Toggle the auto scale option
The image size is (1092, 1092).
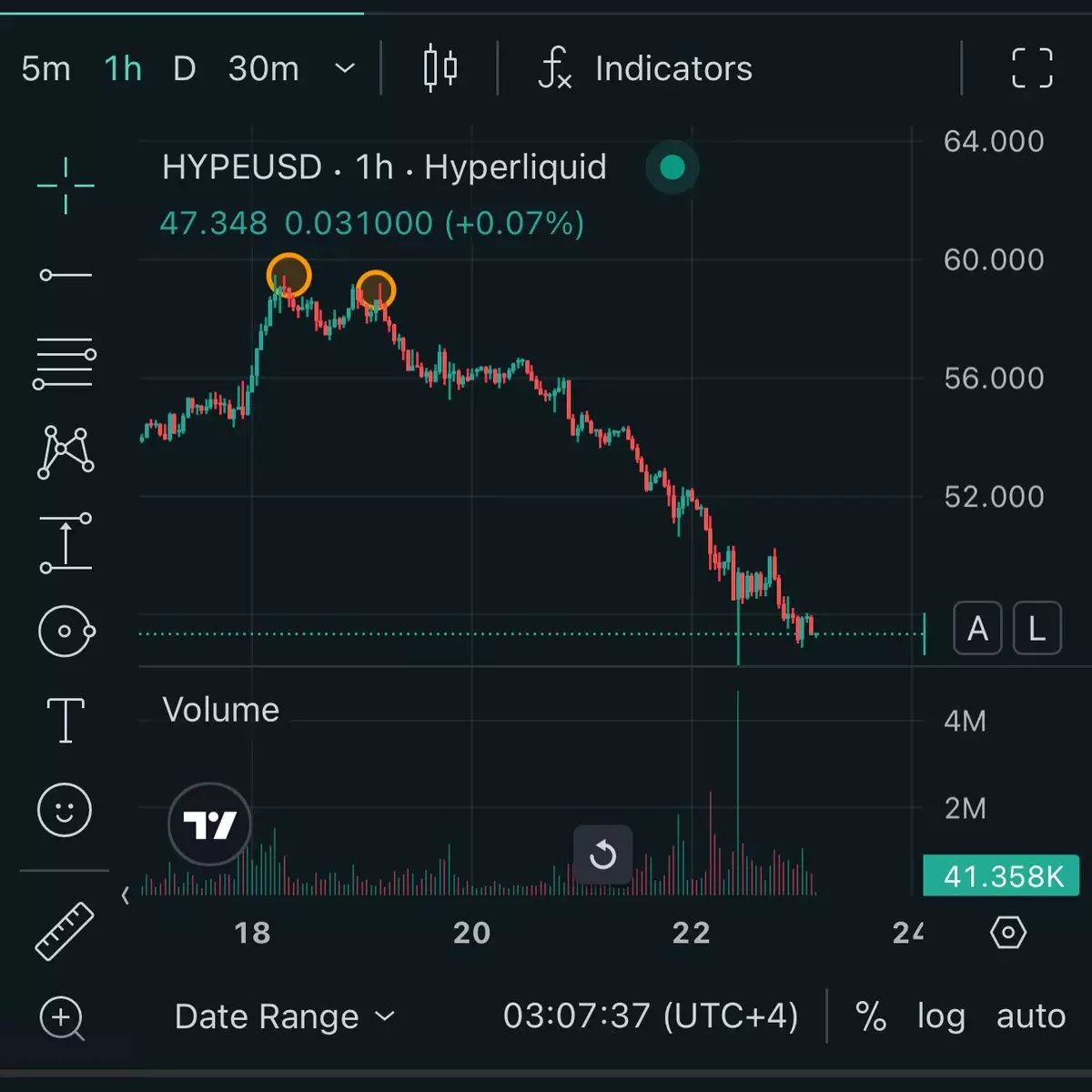pyautogui.click(x=1030, y=1016)
